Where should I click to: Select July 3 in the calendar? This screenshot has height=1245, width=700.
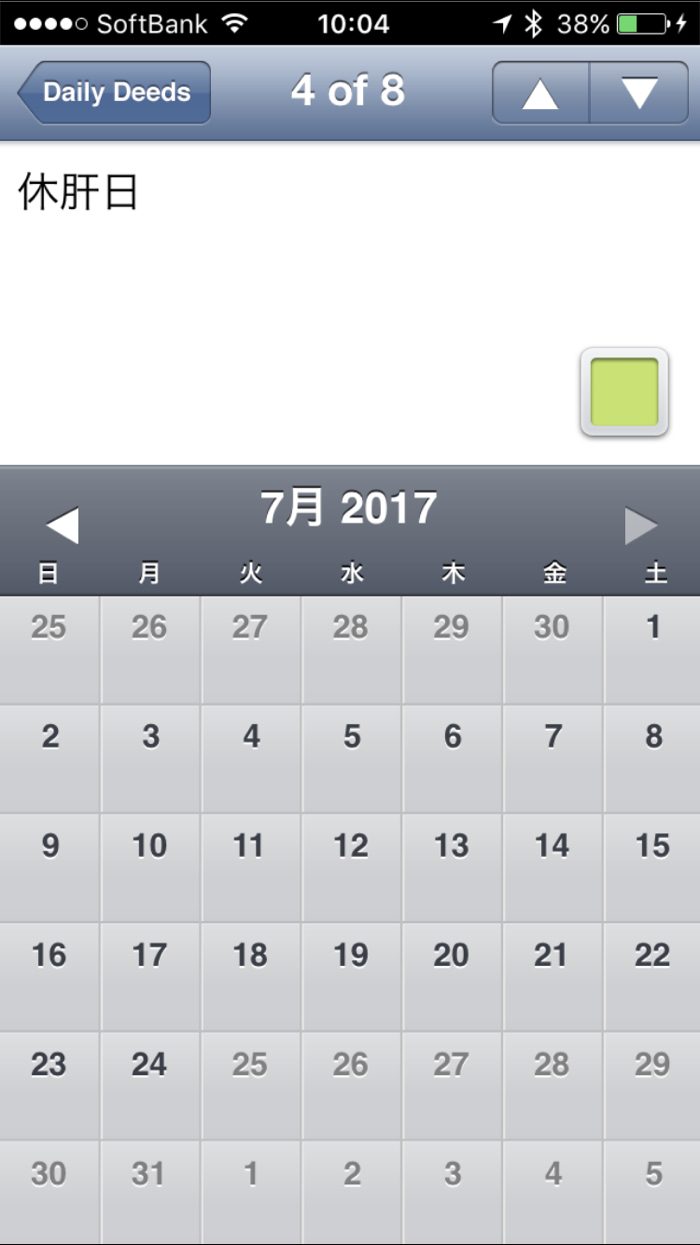[150, 758]
